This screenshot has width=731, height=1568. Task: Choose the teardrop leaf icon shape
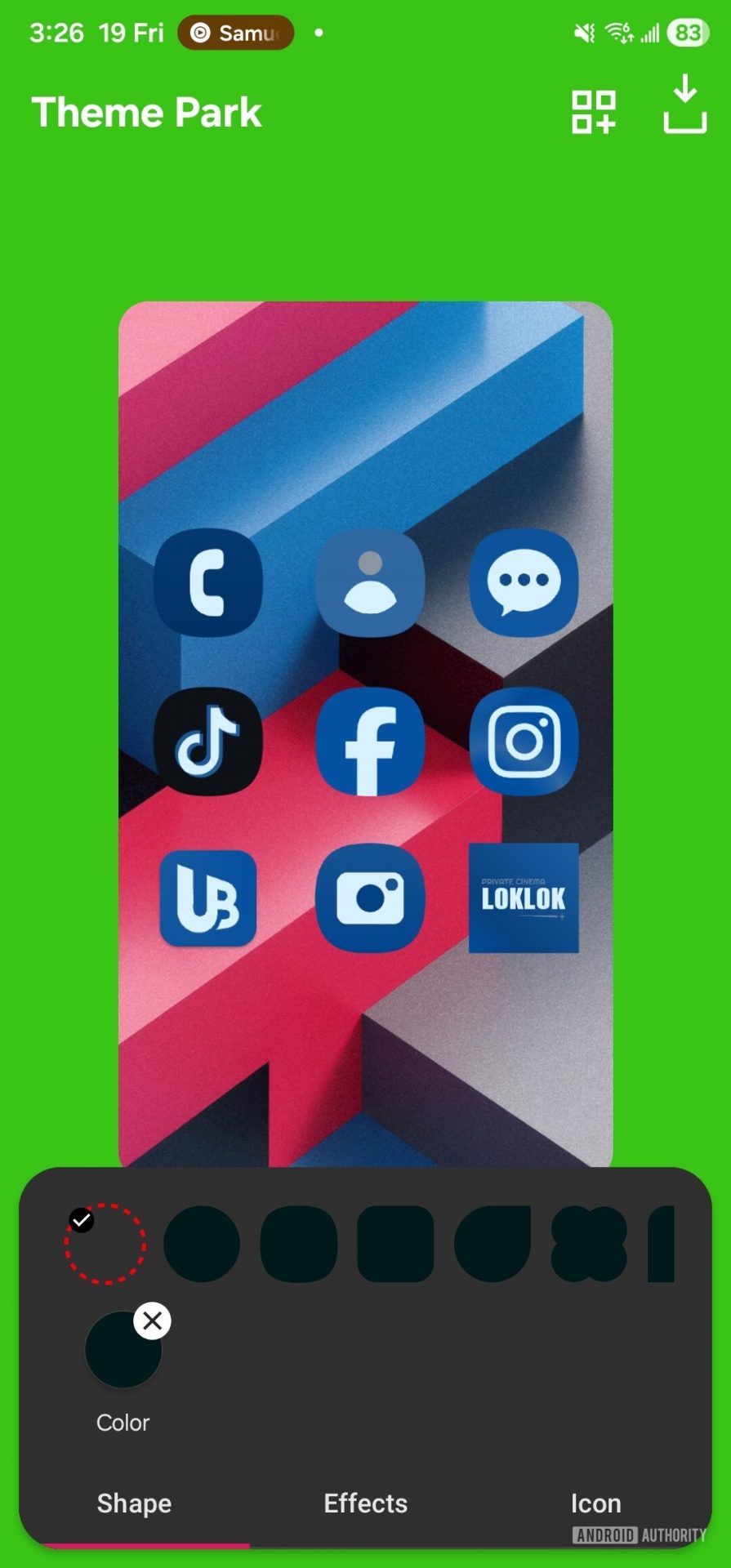493,1243
